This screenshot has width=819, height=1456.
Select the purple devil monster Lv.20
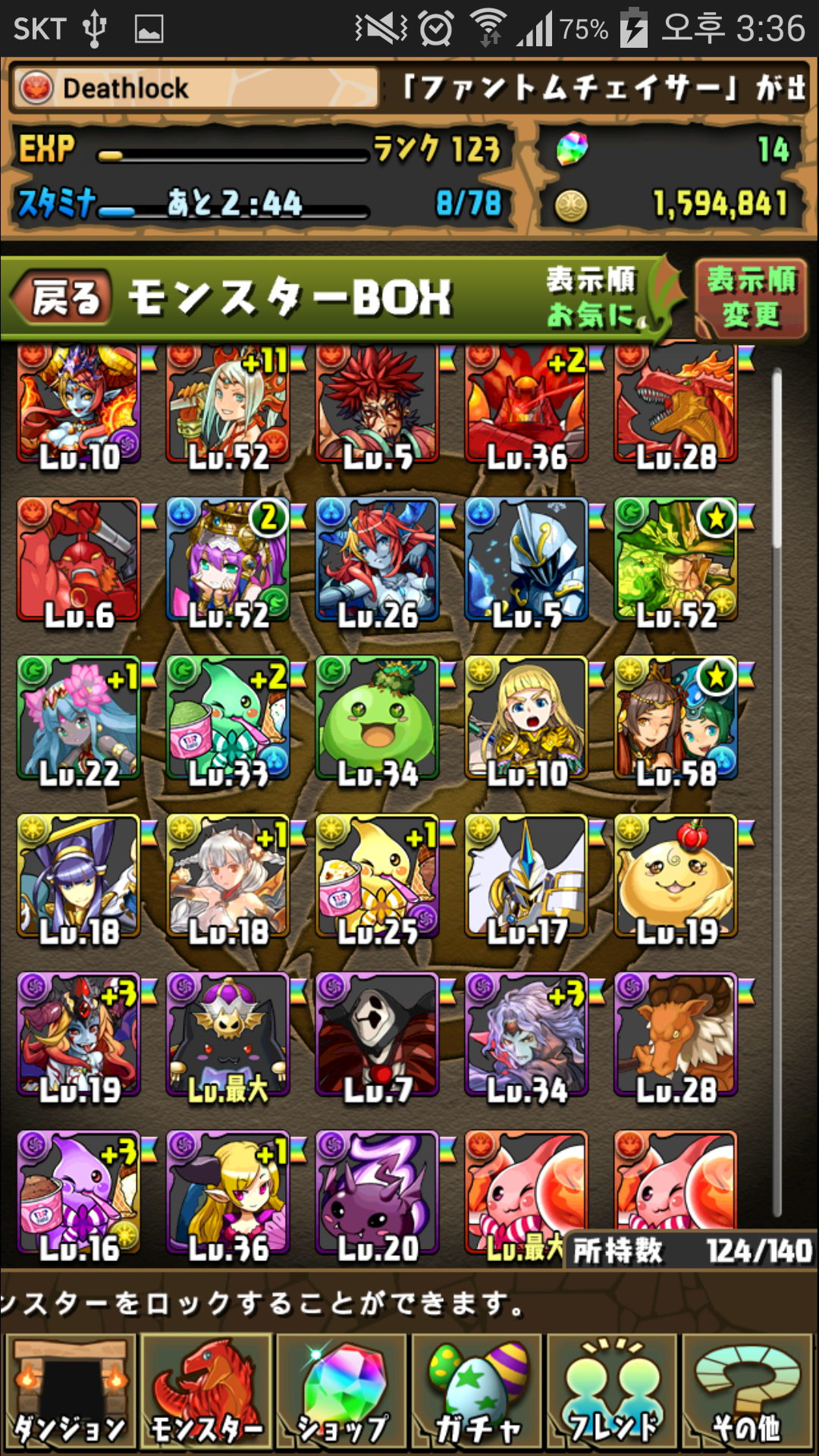pyautogui.click(x=378, y=1192)
